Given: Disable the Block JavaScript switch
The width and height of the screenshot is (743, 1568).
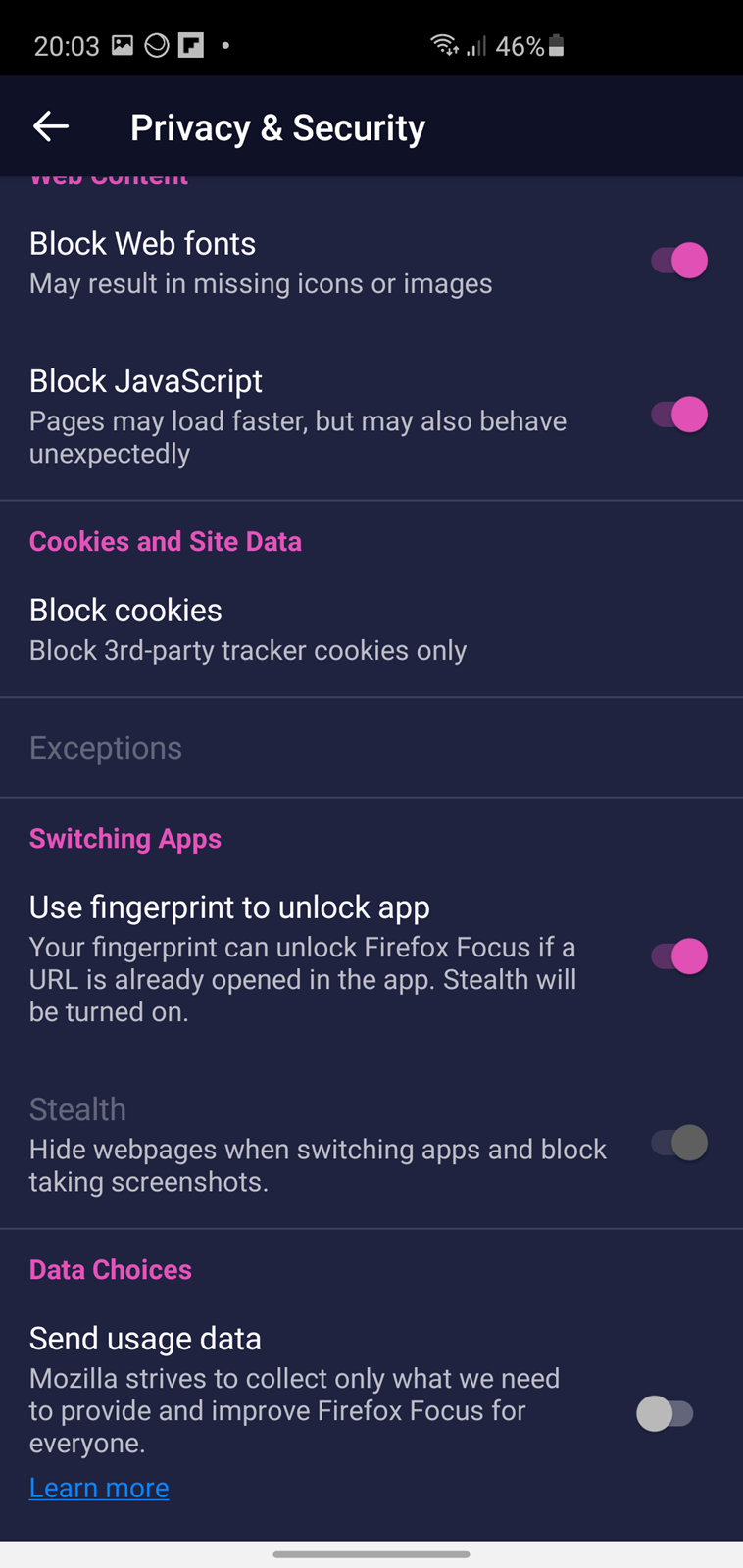Looking at the screenshot, I should (x=678, y=415).
